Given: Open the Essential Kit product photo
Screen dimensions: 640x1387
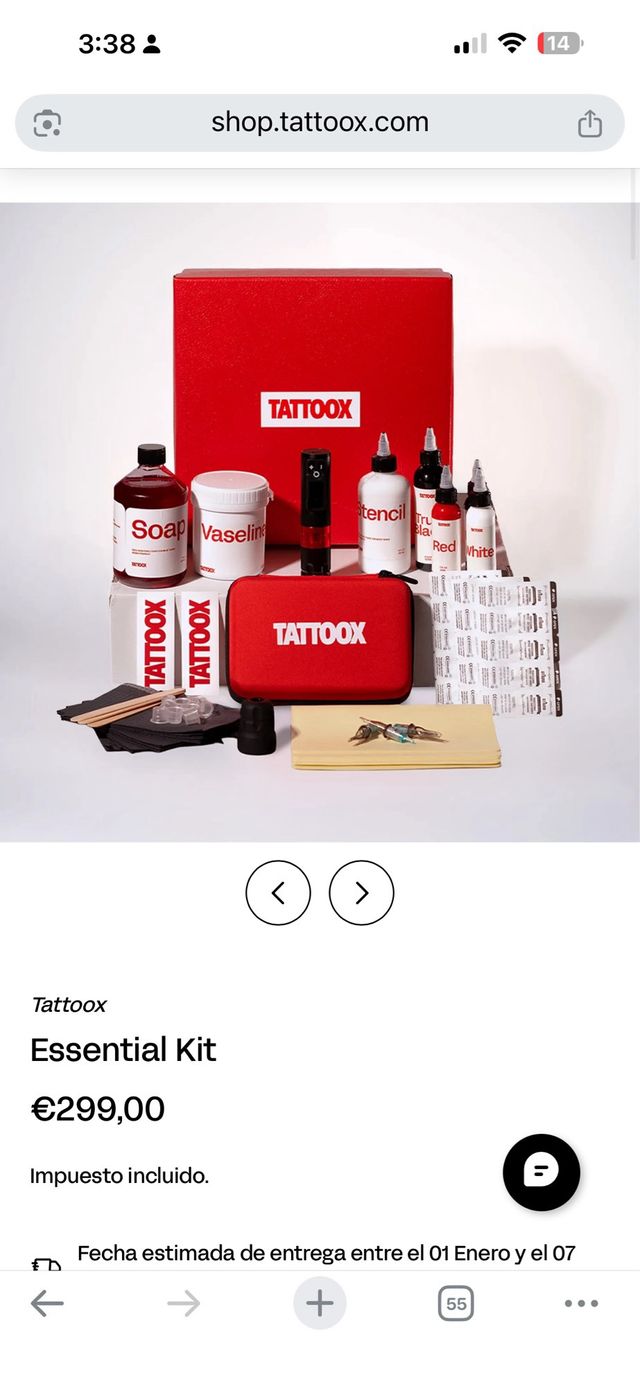Looking at the screenshot, I should point(320,522).
